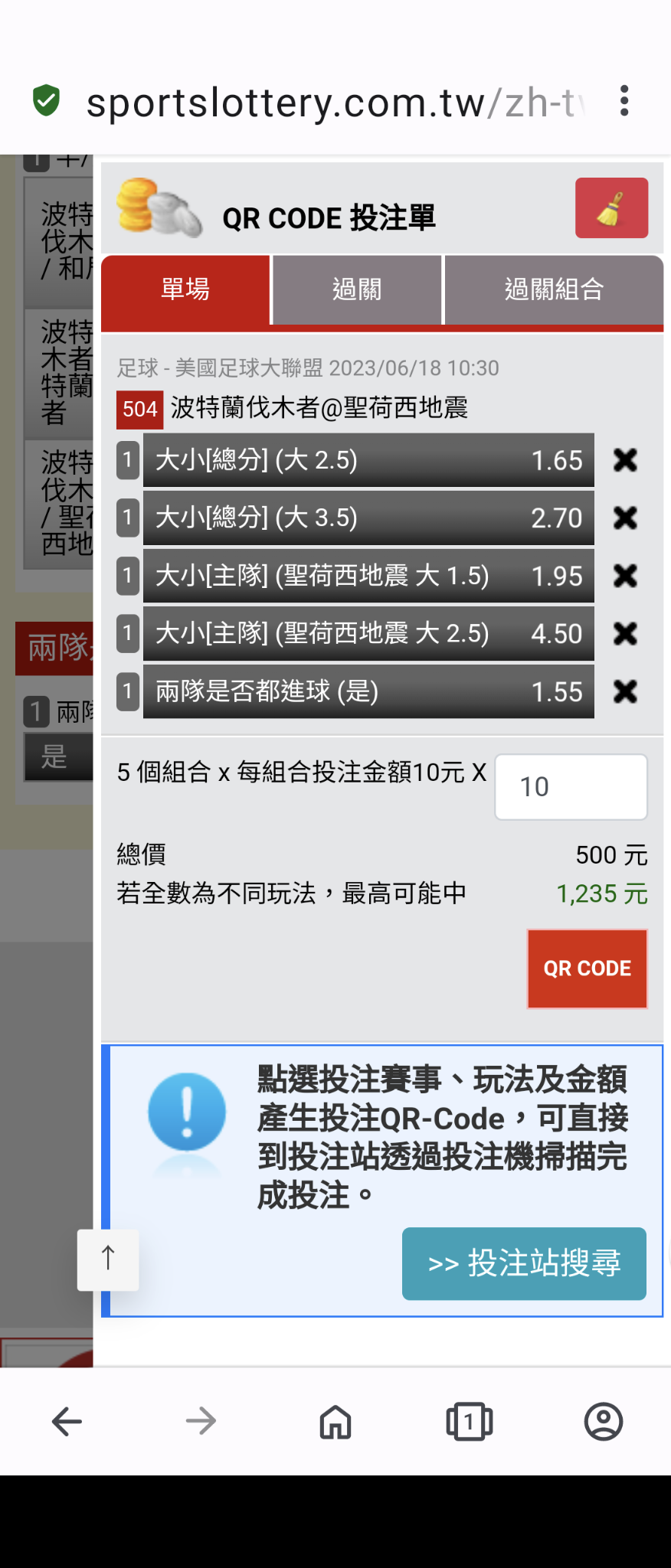The height and width of the screenshot is (1568, 671).
Task: Remove the 大小[總分] (大 3.5) bet
Action: [x=625, y=518]
